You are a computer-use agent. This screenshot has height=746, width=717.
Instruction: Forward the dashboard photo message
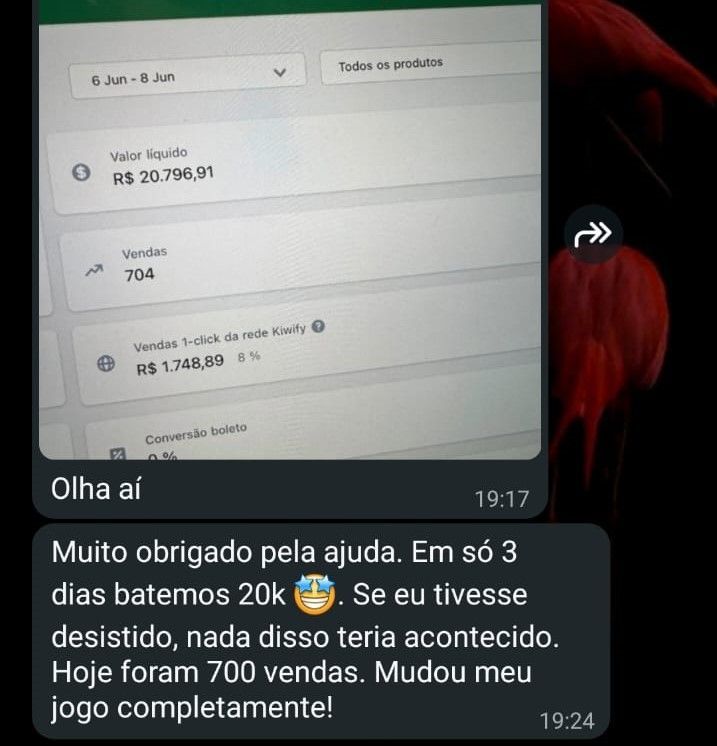coord(592,235)
